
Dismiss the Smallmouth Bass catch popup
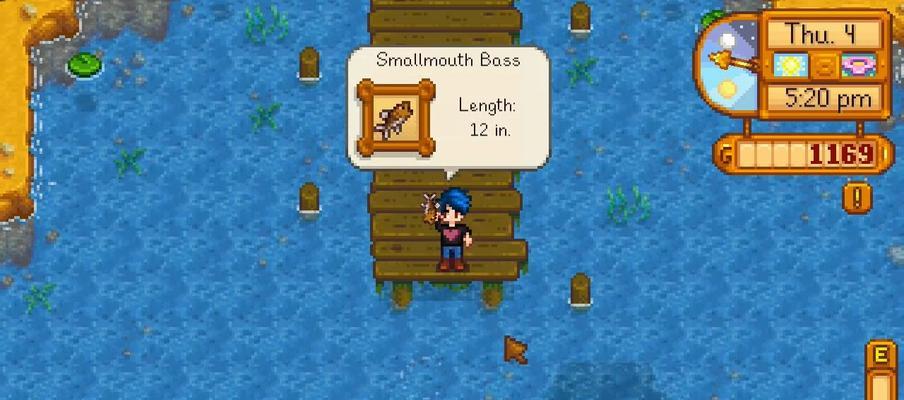(449, 107)
